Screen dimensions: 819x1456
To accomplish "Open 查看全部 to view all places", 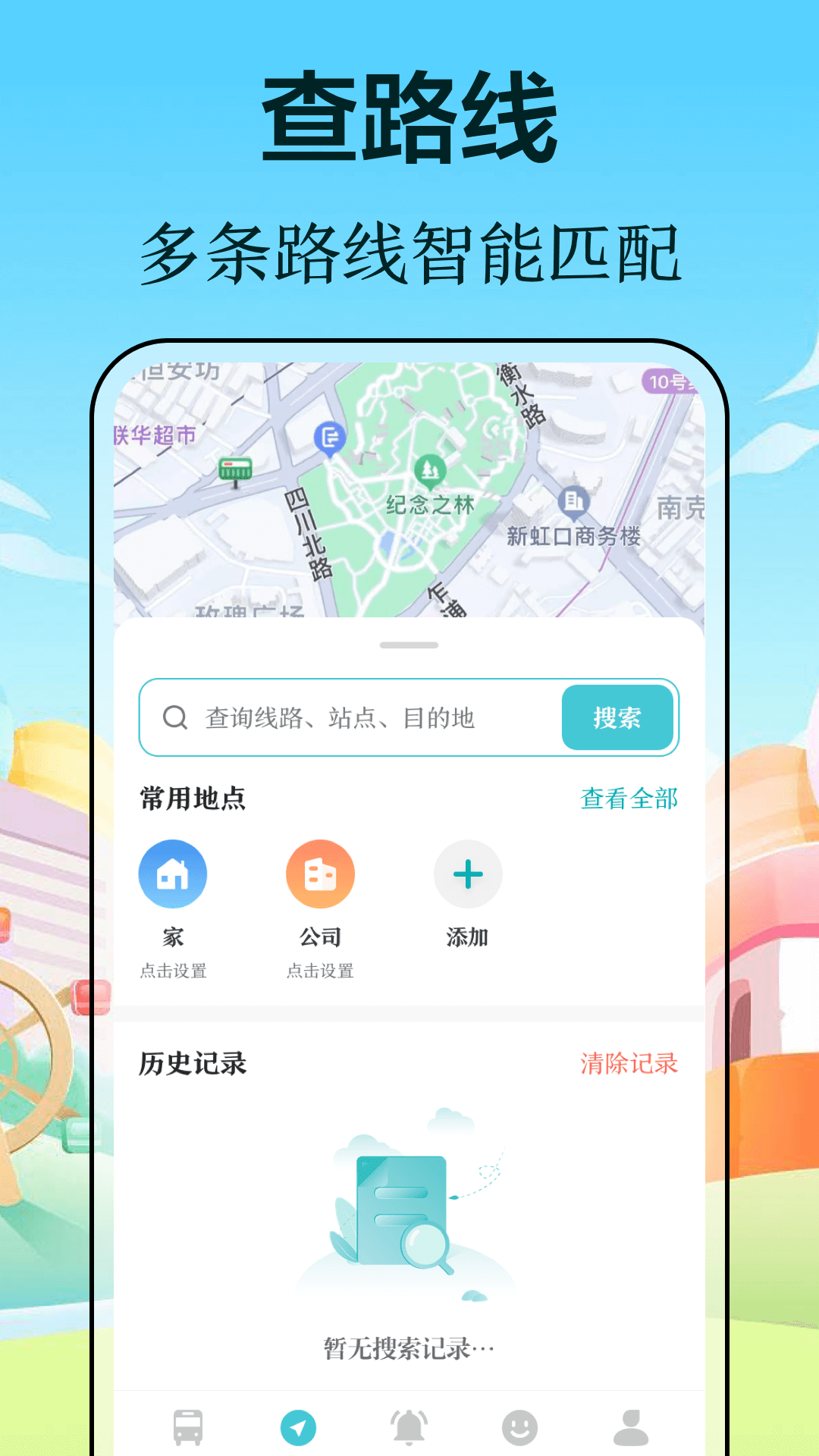I will click(629, 799).
